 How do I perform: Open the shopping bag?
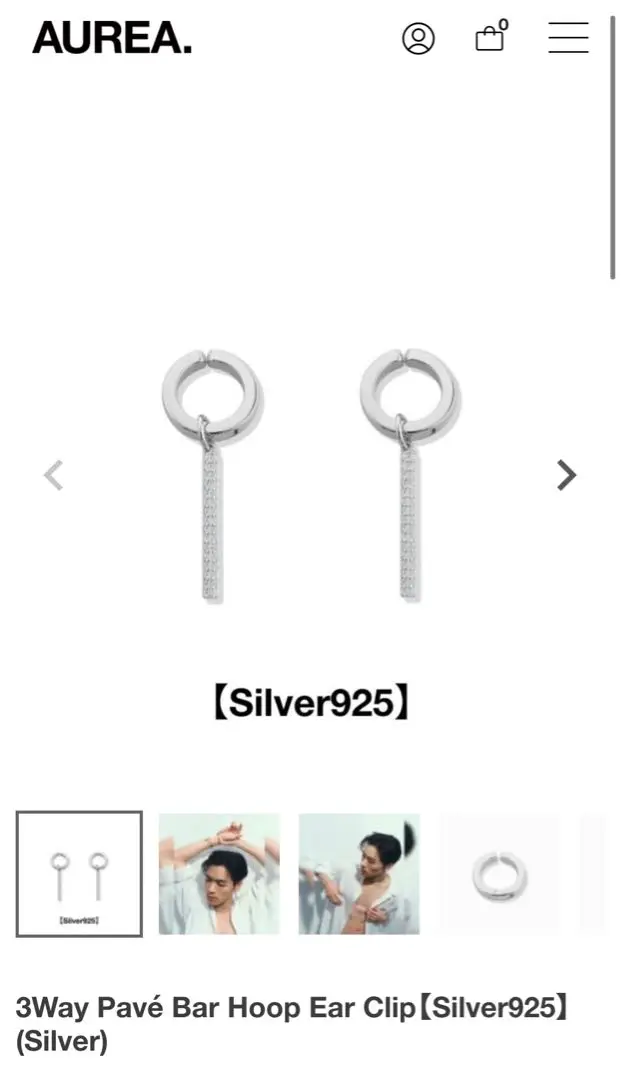pos(490,37)
